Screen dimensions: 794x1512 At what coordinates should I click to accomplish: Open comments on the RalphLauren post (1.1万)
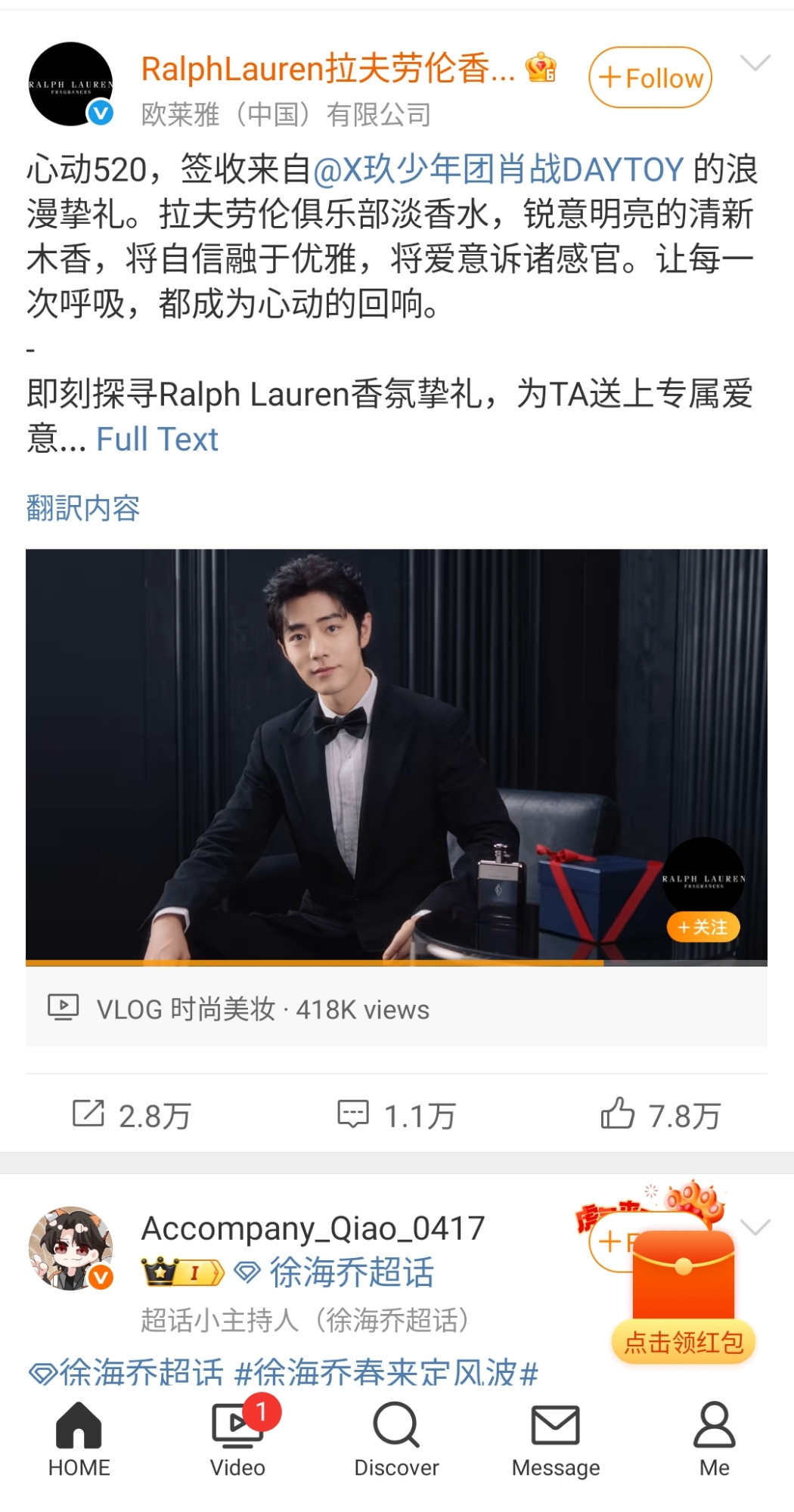click(x=396, y=1115)
